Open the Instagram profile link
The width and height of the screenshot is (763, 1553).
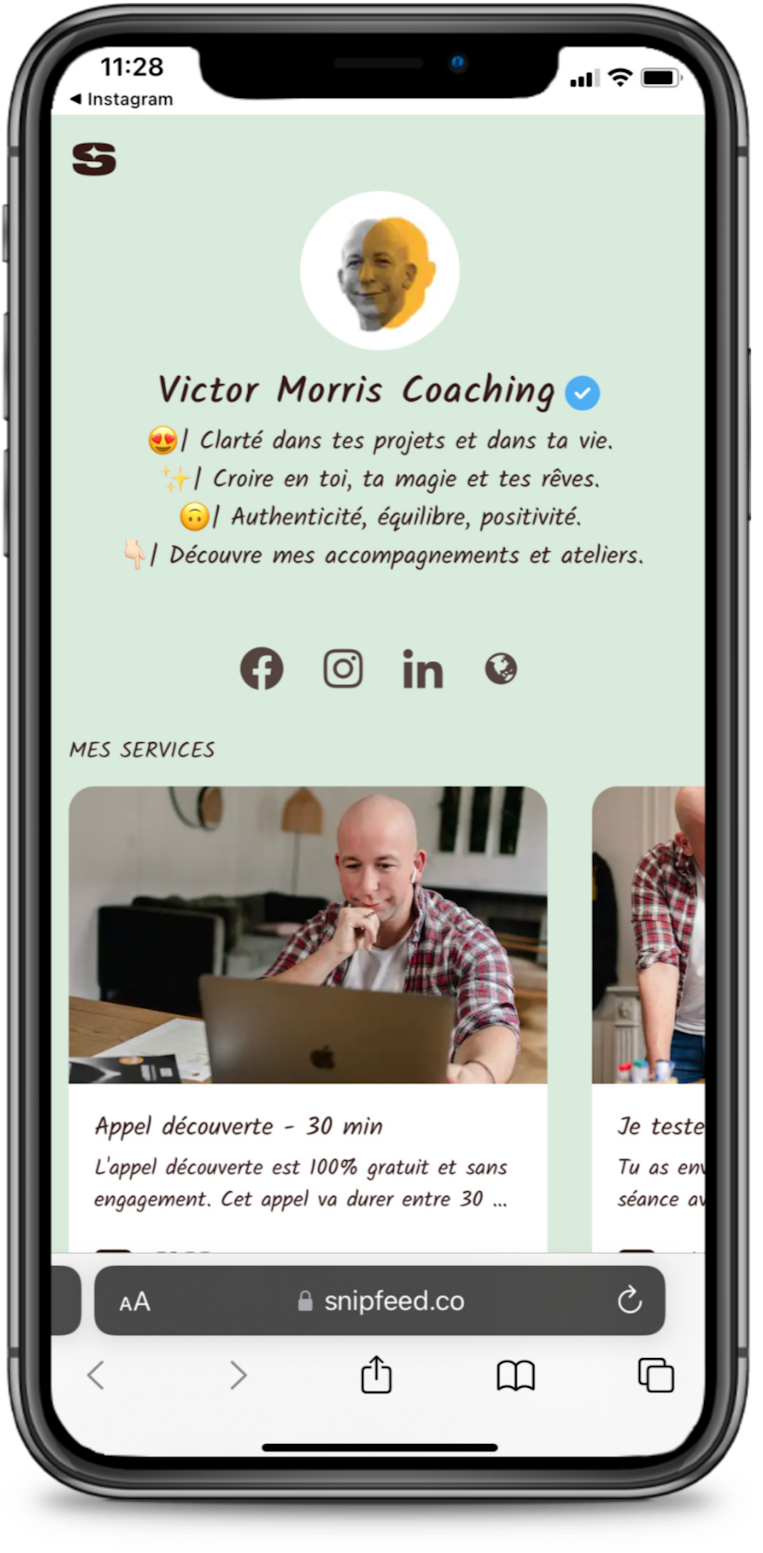[343, 669]
